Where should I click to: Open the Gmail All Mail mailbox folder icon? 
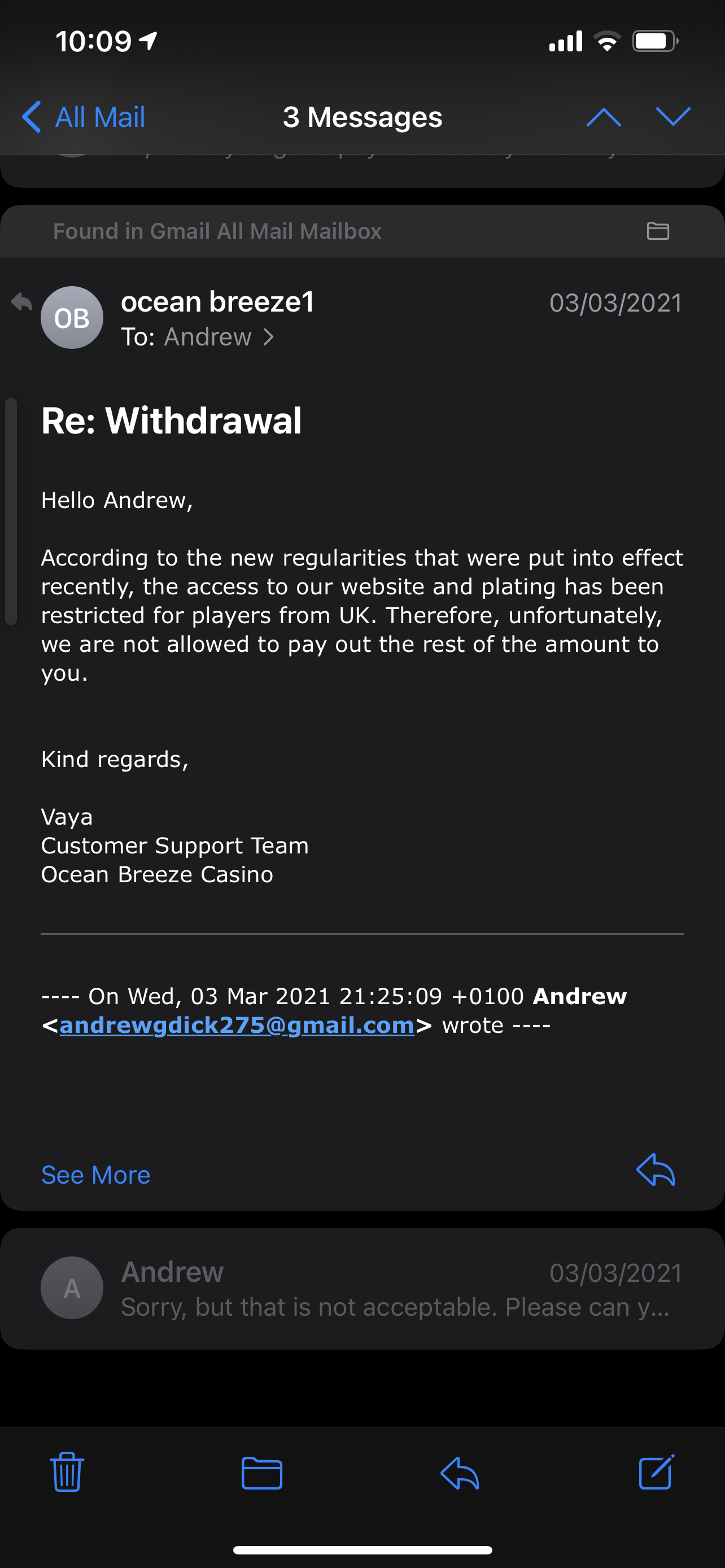pos(657,231)
